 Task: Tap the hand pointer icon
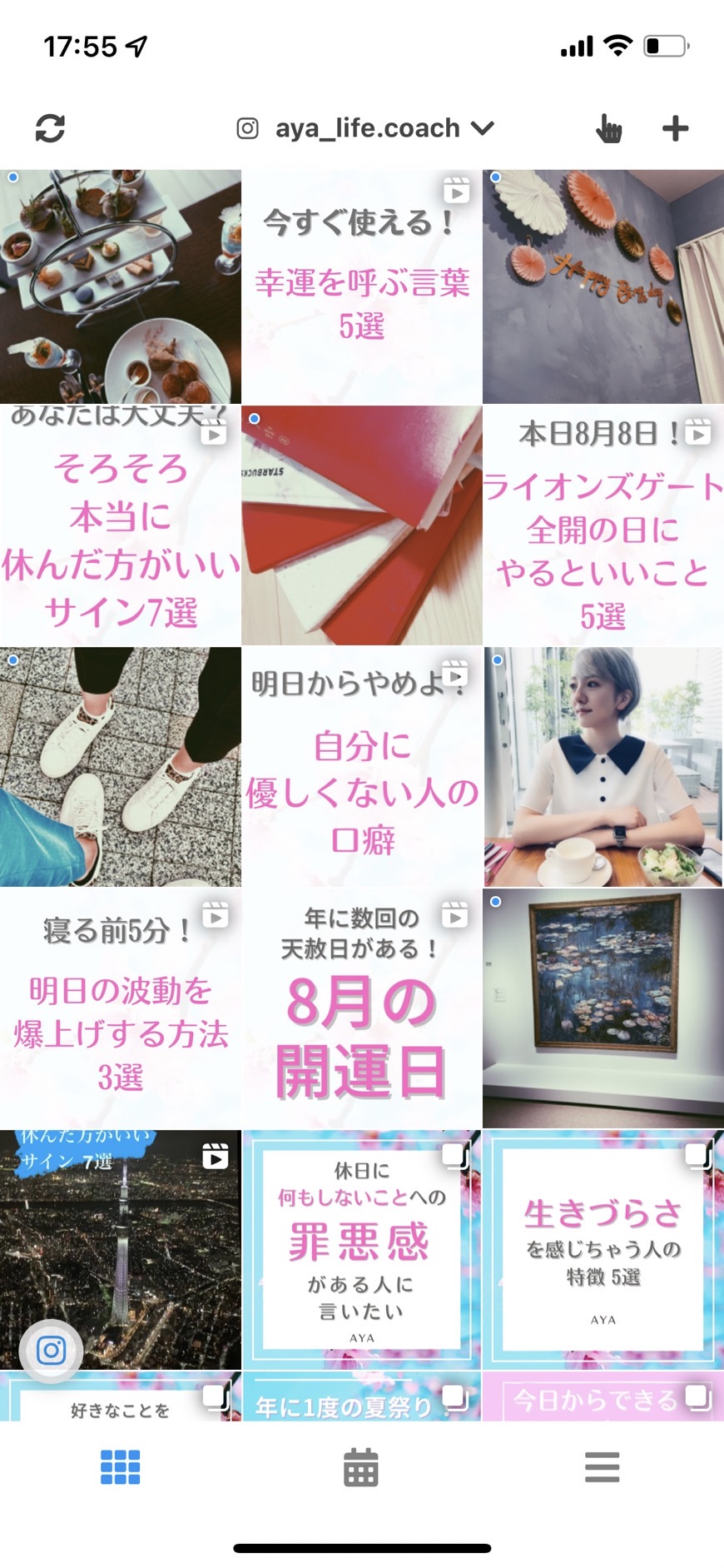pyautogui.click(x=609, y=128)
